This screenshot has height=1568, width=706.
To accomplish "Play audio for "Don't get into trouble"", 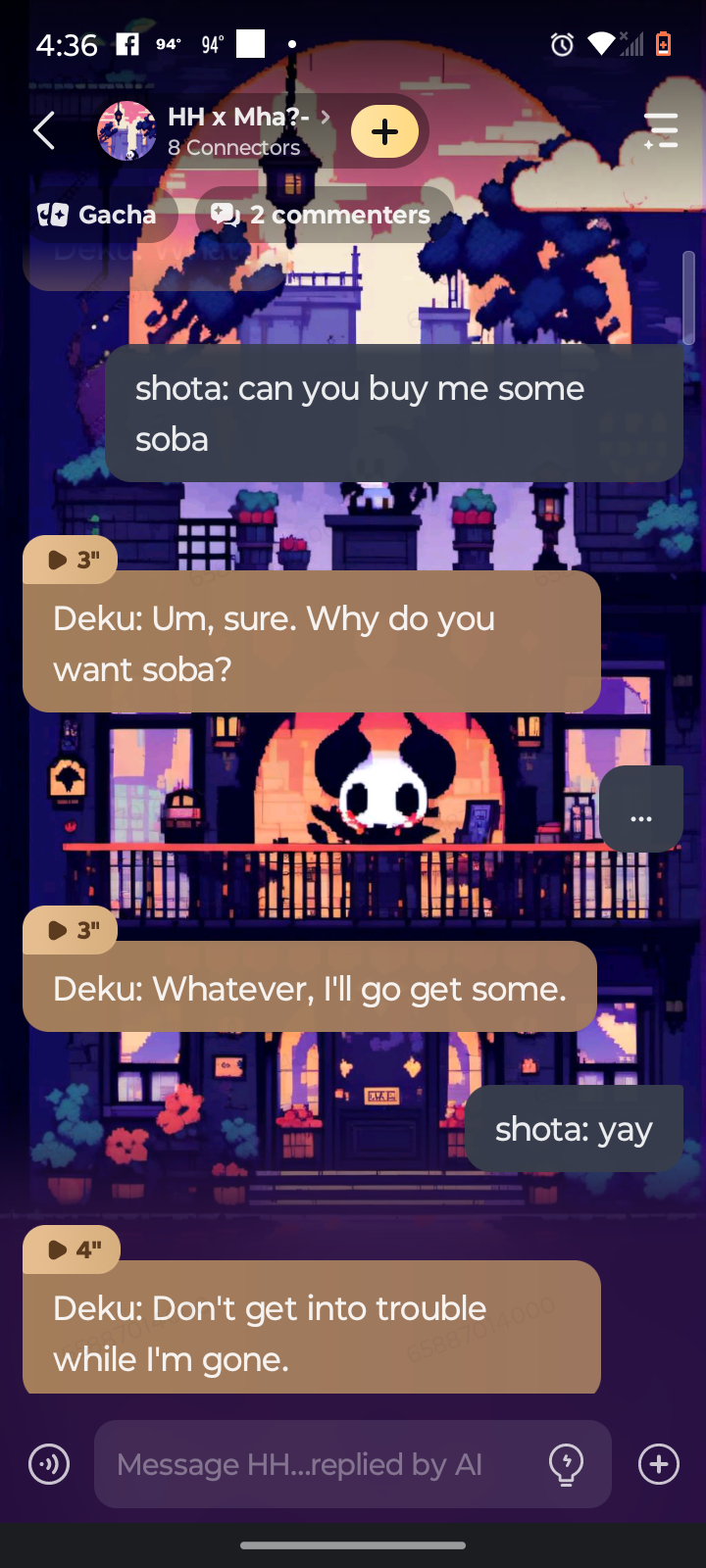I will [x=72, y=1249].
